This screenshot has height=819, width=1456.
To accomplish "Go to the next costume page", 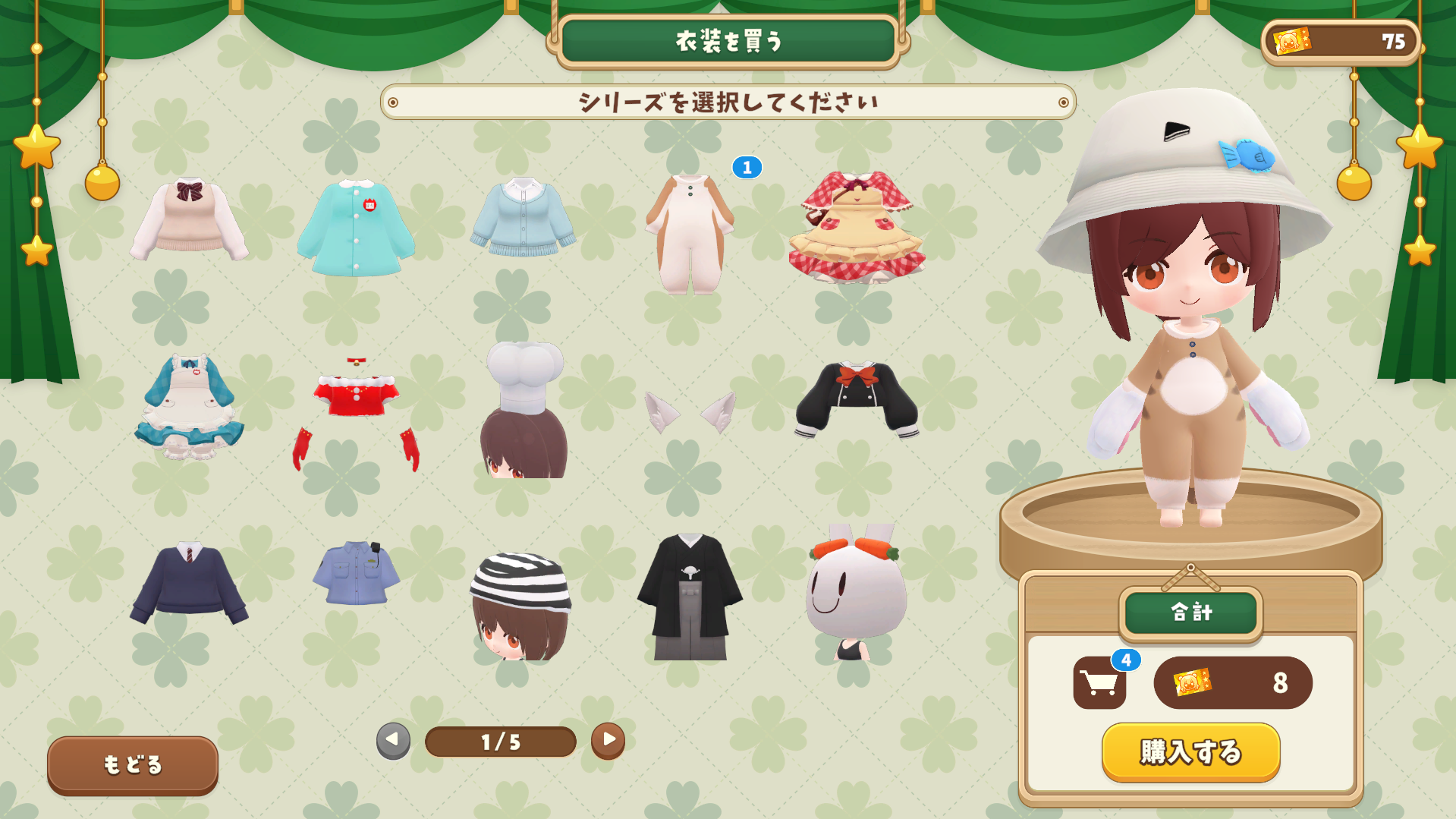I will coord(608,739).
